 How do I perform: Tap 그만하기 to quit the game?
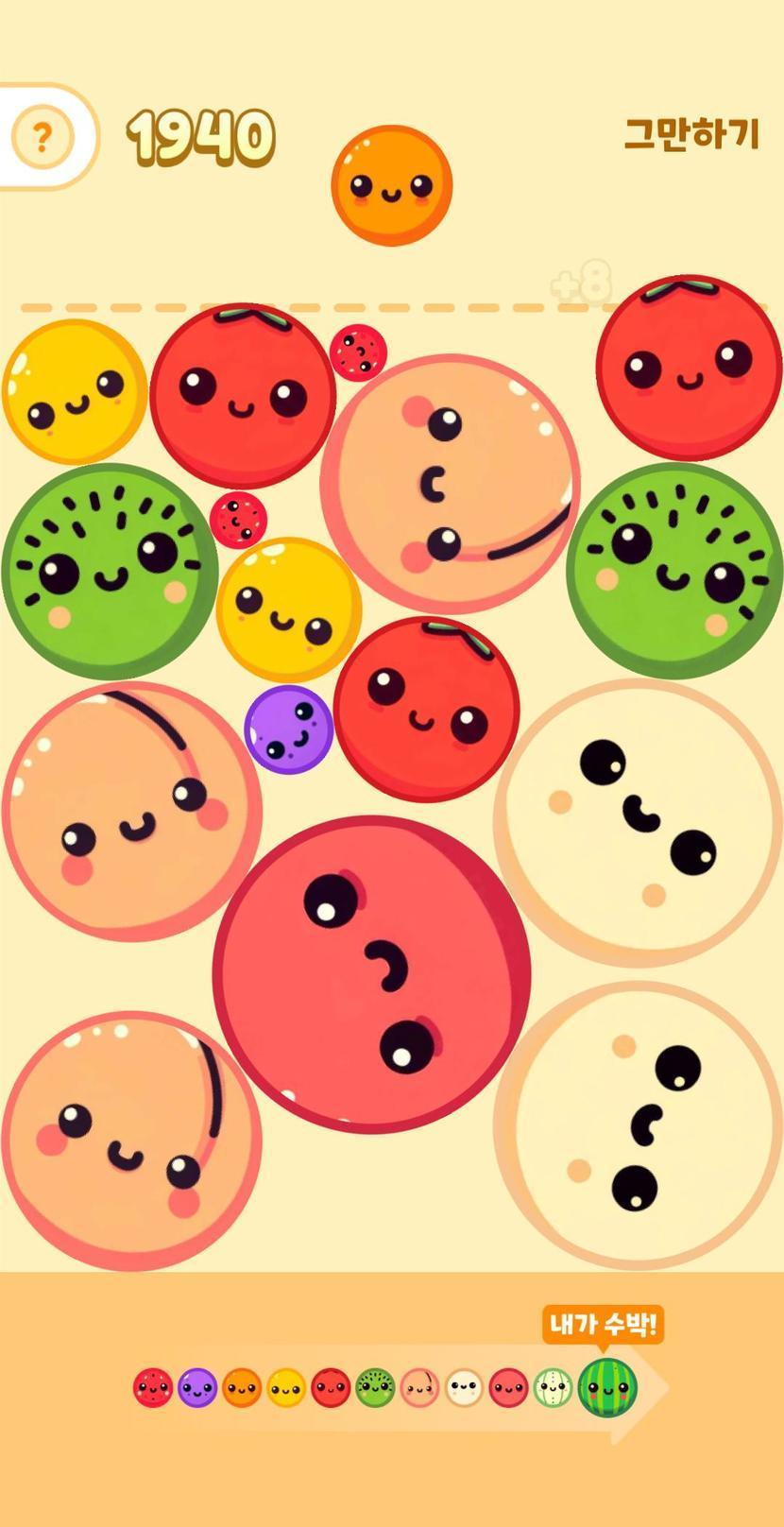[x=691, y=134]
